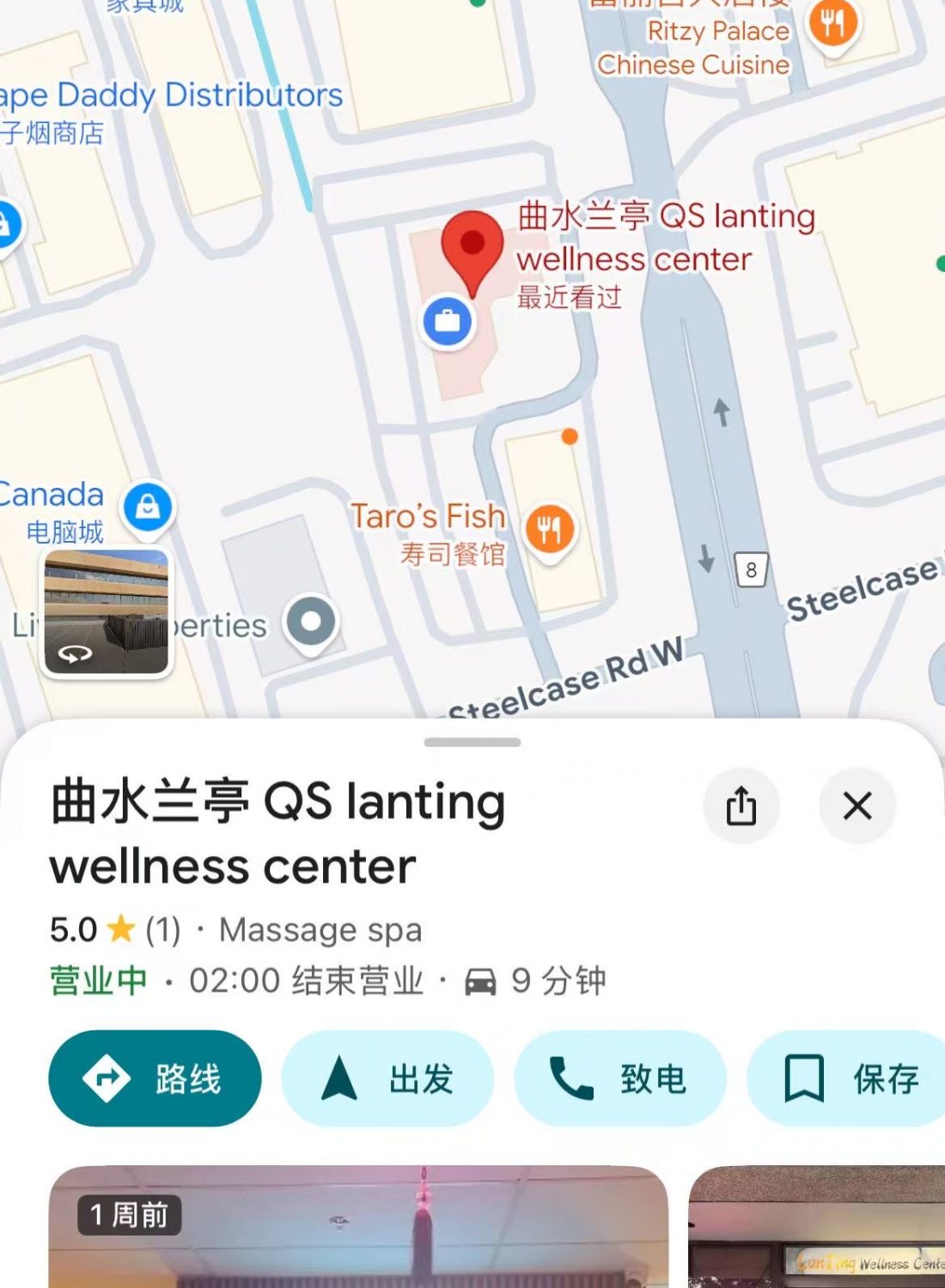Get directions with the 路线 button
Image resolution: width=945 pixels, height=1288 pixels.
pos(155,1078)
